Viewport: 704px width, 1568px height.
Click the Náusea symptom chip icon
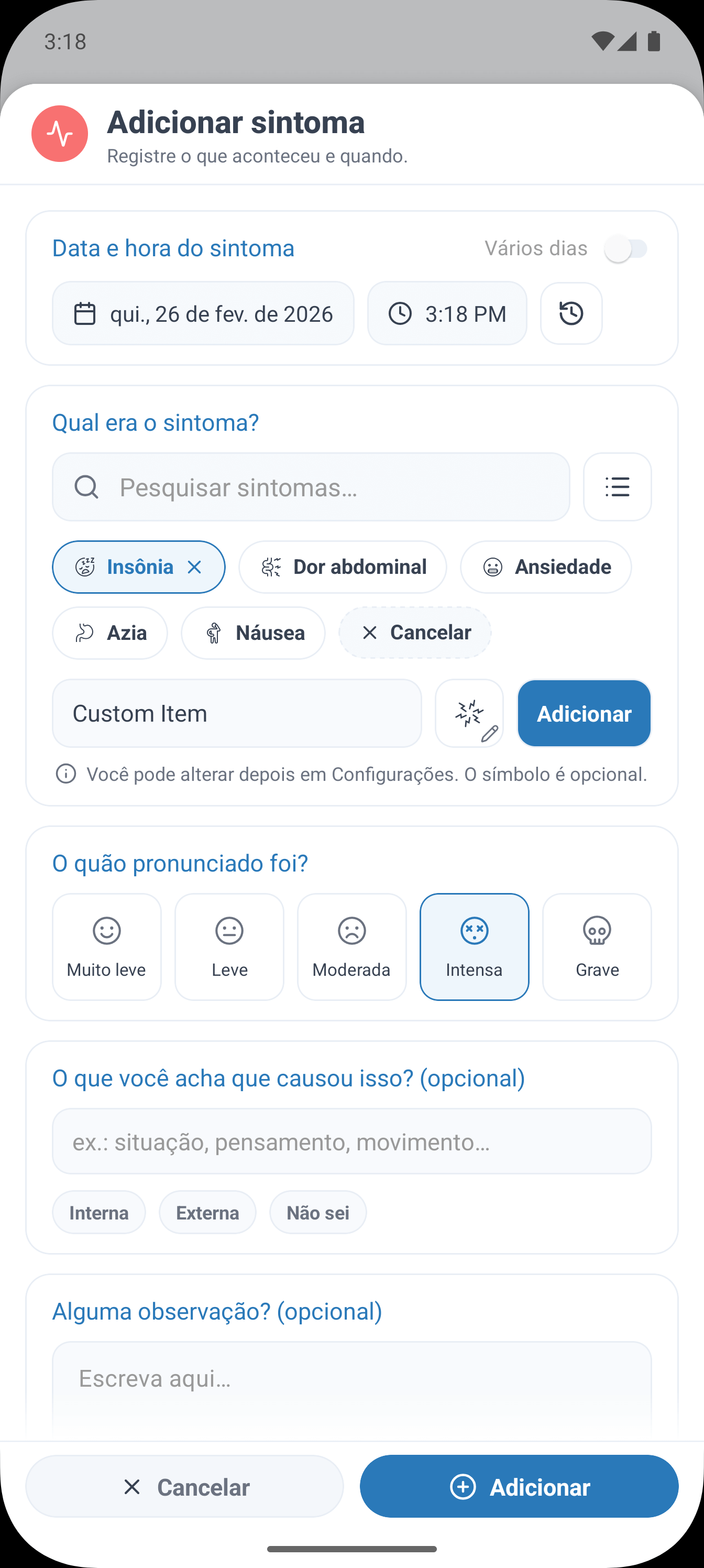(213, 633)
